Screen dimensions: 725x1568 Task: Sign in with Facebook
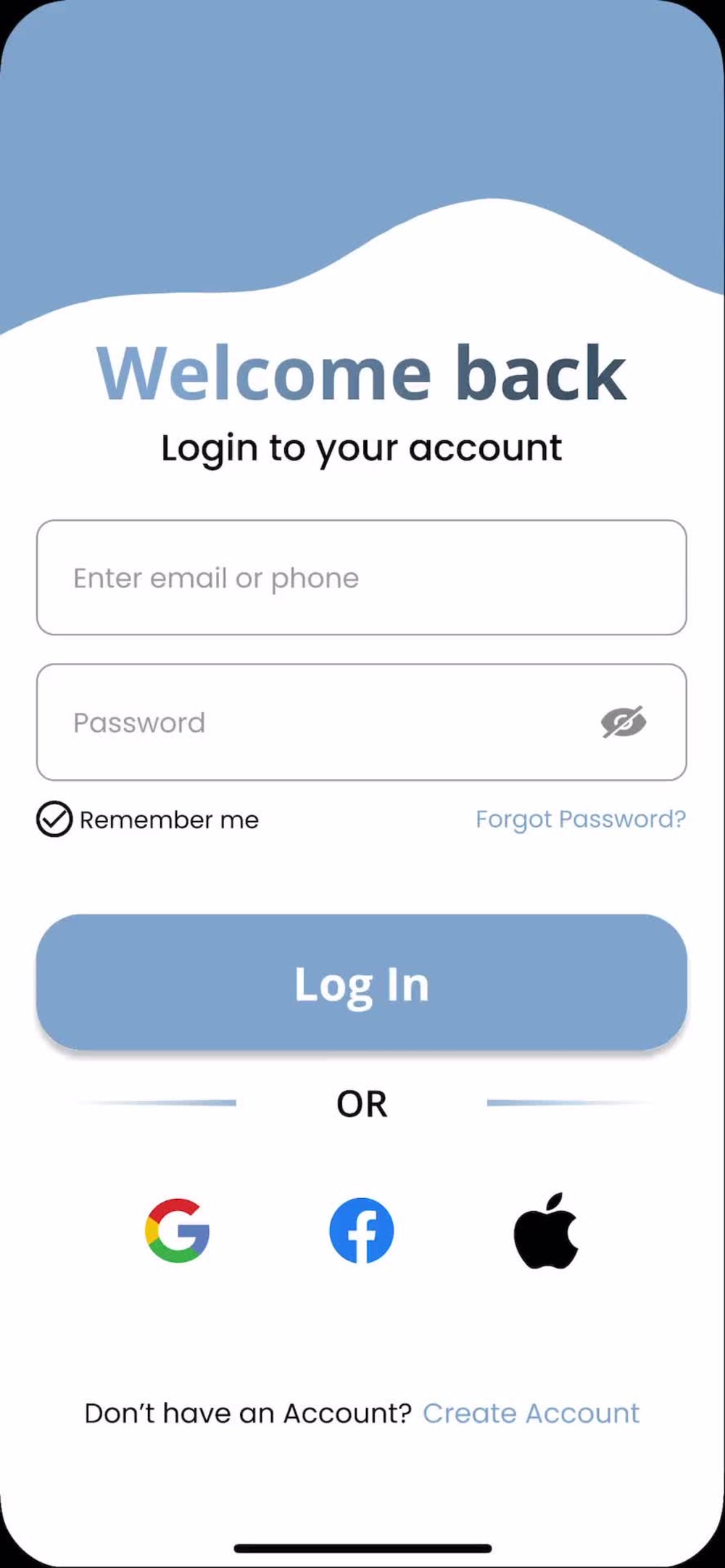[362, 1231]
